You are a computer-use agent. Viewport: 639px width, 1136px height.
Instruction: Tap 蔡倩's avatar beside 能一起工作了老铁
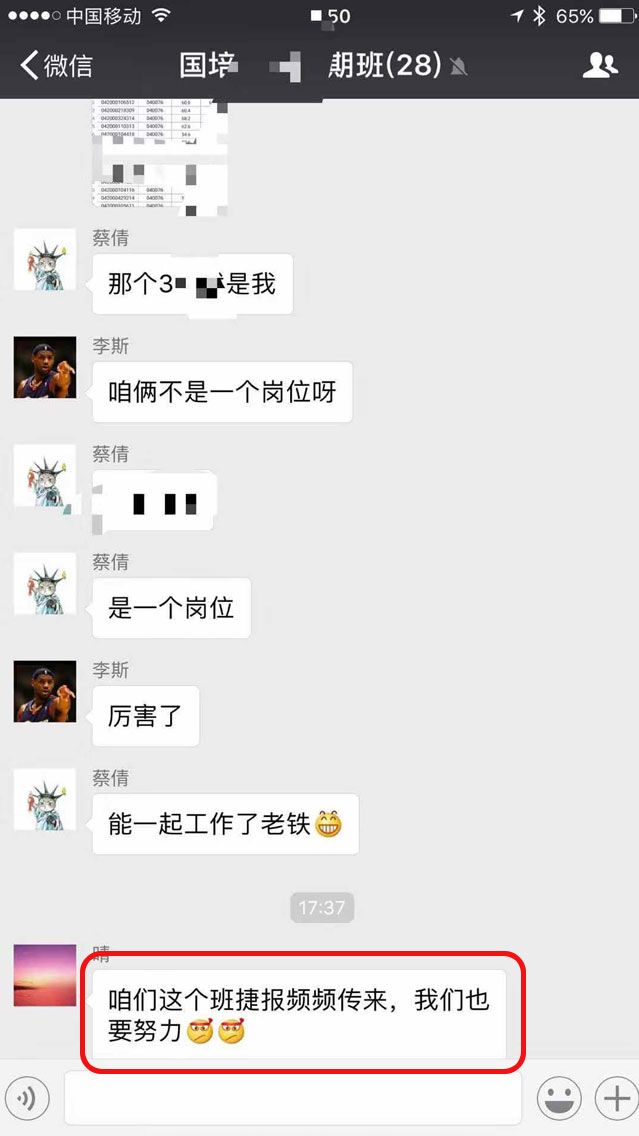click(45, 799)
